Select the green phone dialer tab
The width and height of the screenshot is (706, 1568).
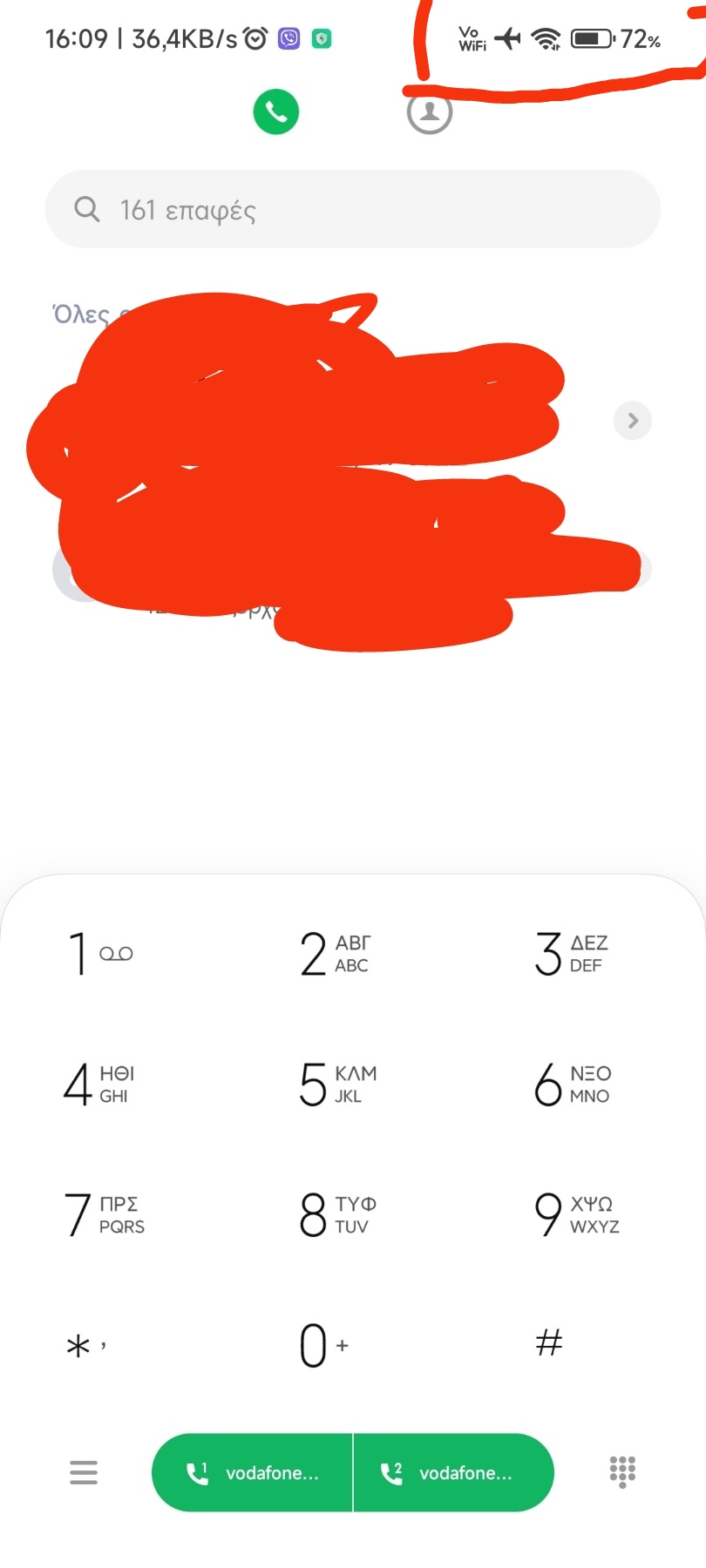275,112
